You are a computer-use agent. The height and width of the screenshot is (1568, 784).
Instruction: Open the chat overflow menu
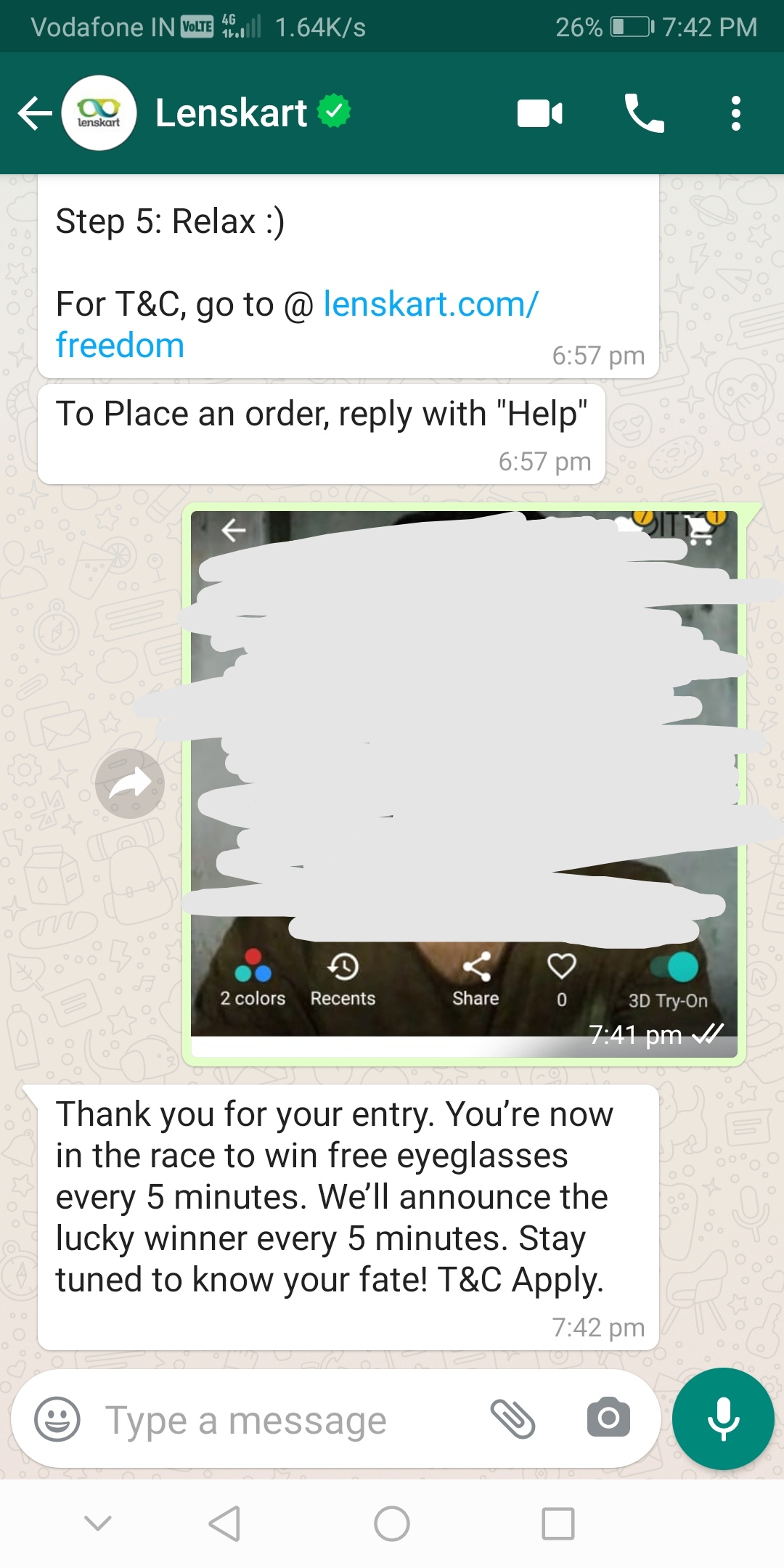[x=736, y=114]
